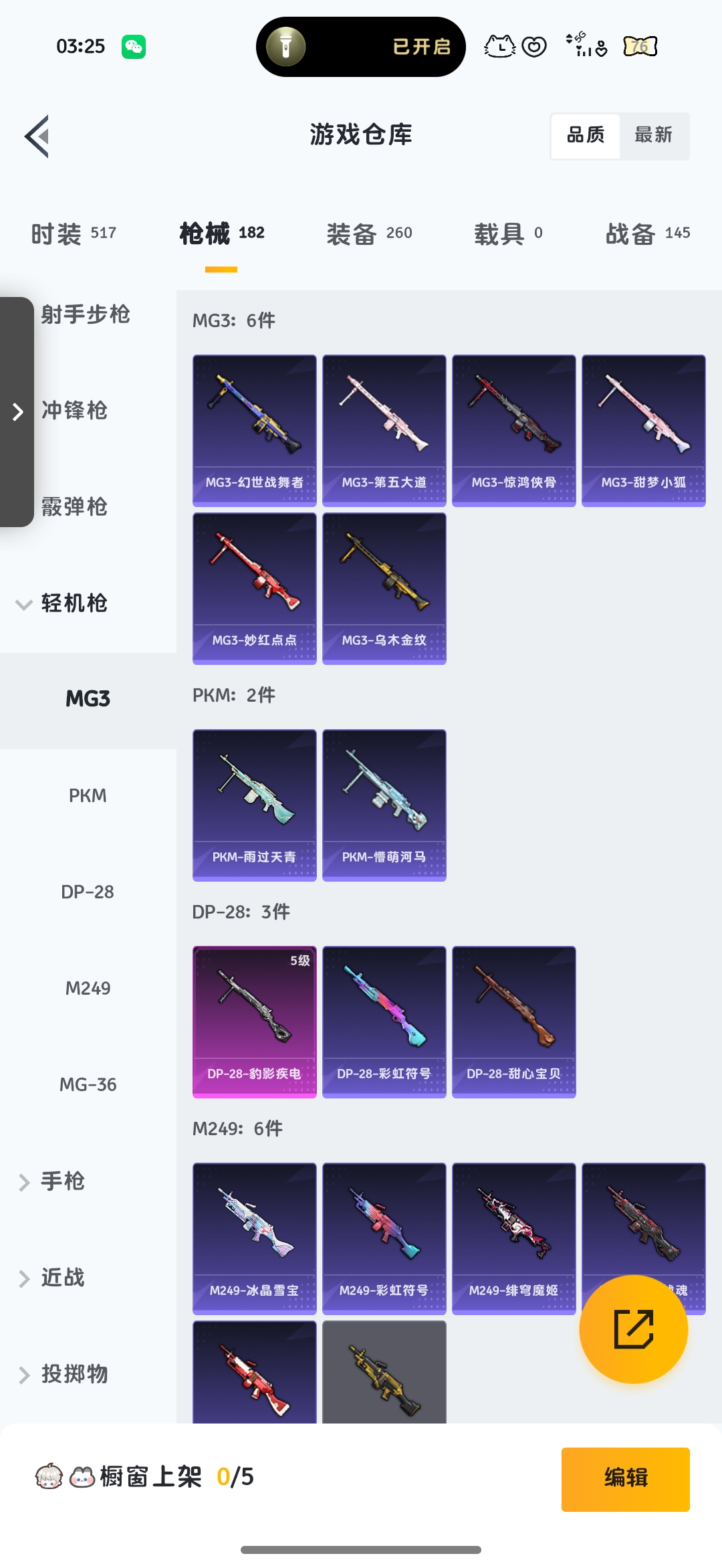Expand the side drawer arrow handle
The image size is (722, 1568).
point(17,412)
